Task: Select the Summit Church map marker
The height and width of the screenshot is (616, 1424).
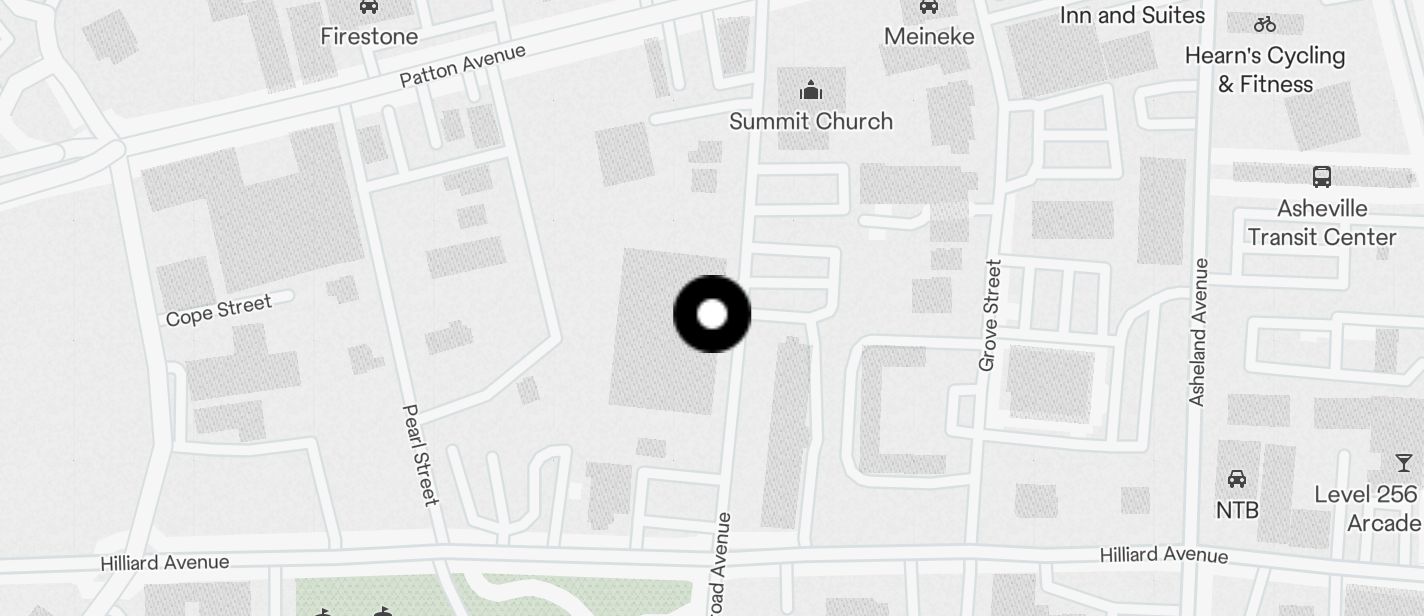Action: point(811,92)
